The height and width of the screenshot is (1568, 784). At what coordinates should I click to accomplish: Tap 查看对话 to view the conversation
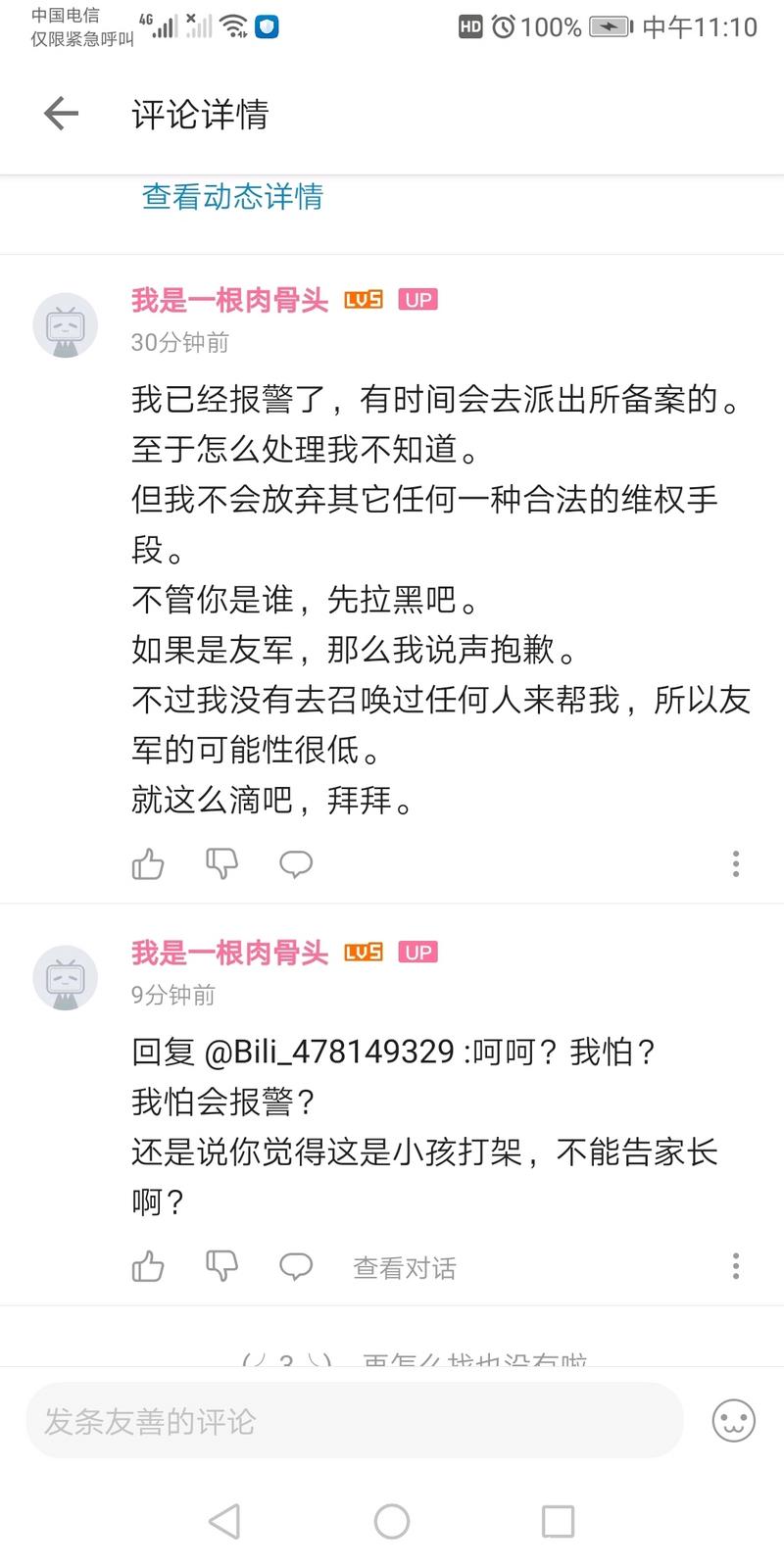tap(405, 1268)
